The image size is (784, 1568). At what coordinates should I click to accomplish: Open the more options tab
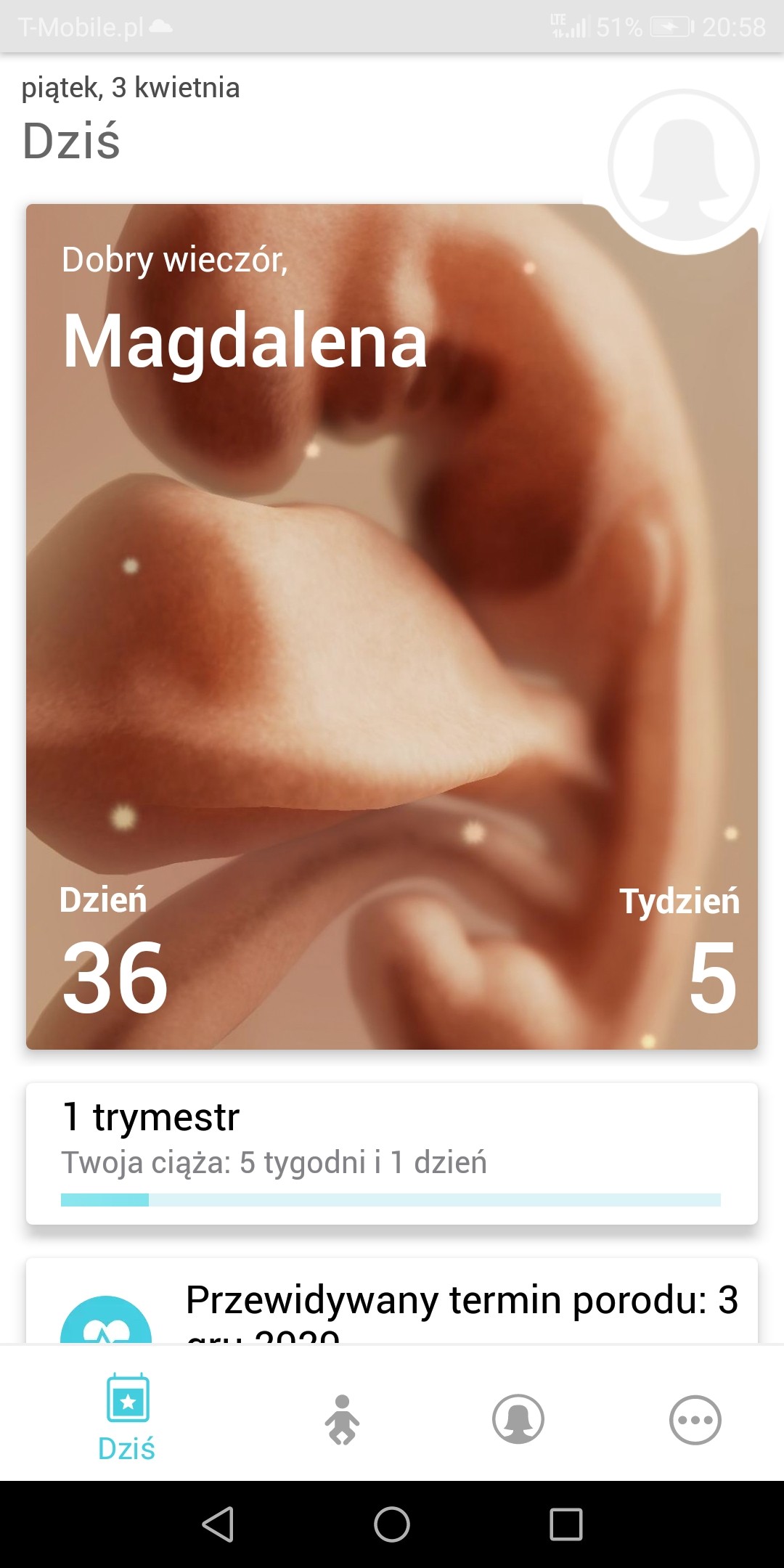[695, 1419]
